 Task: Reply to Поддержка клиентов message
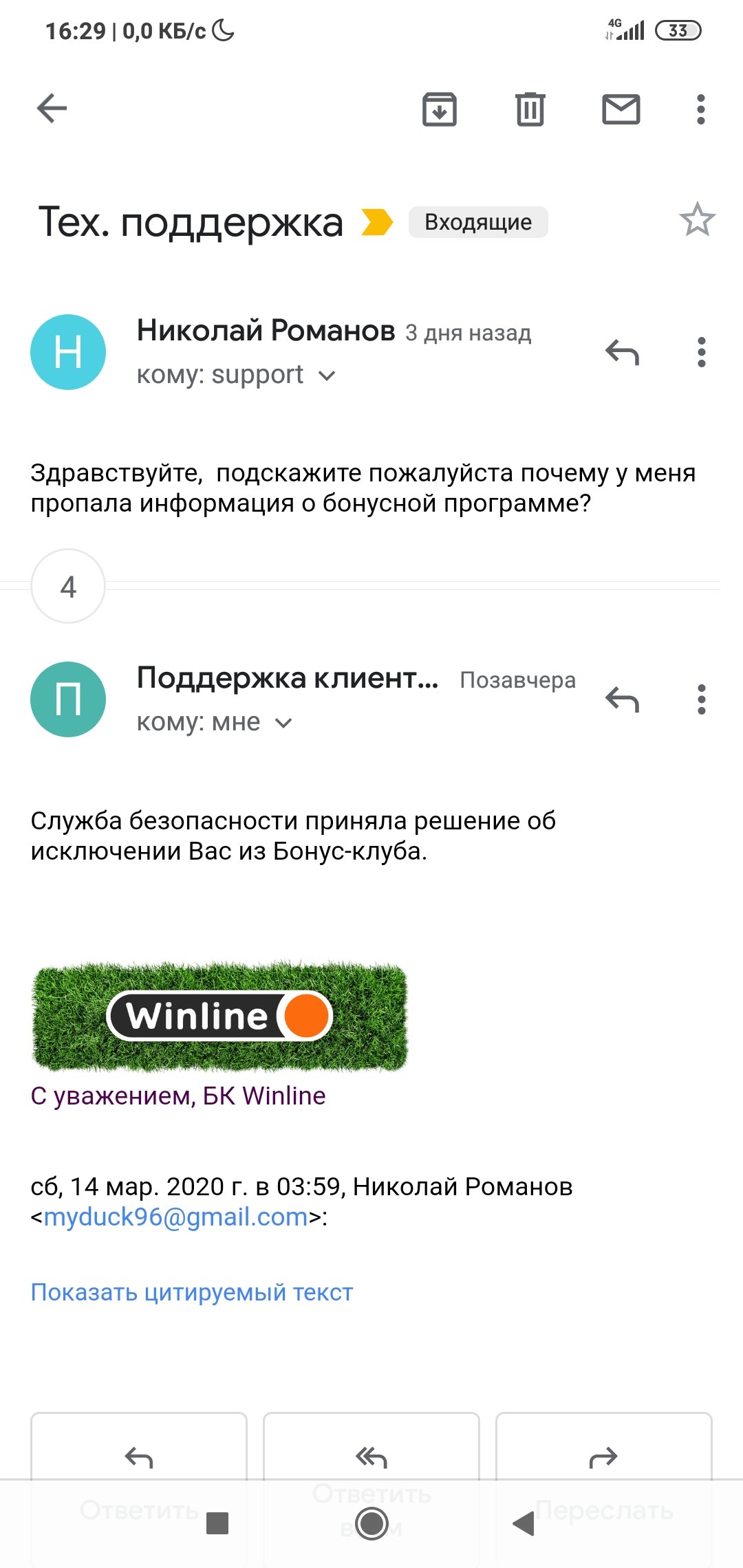[x=622, y=700]
